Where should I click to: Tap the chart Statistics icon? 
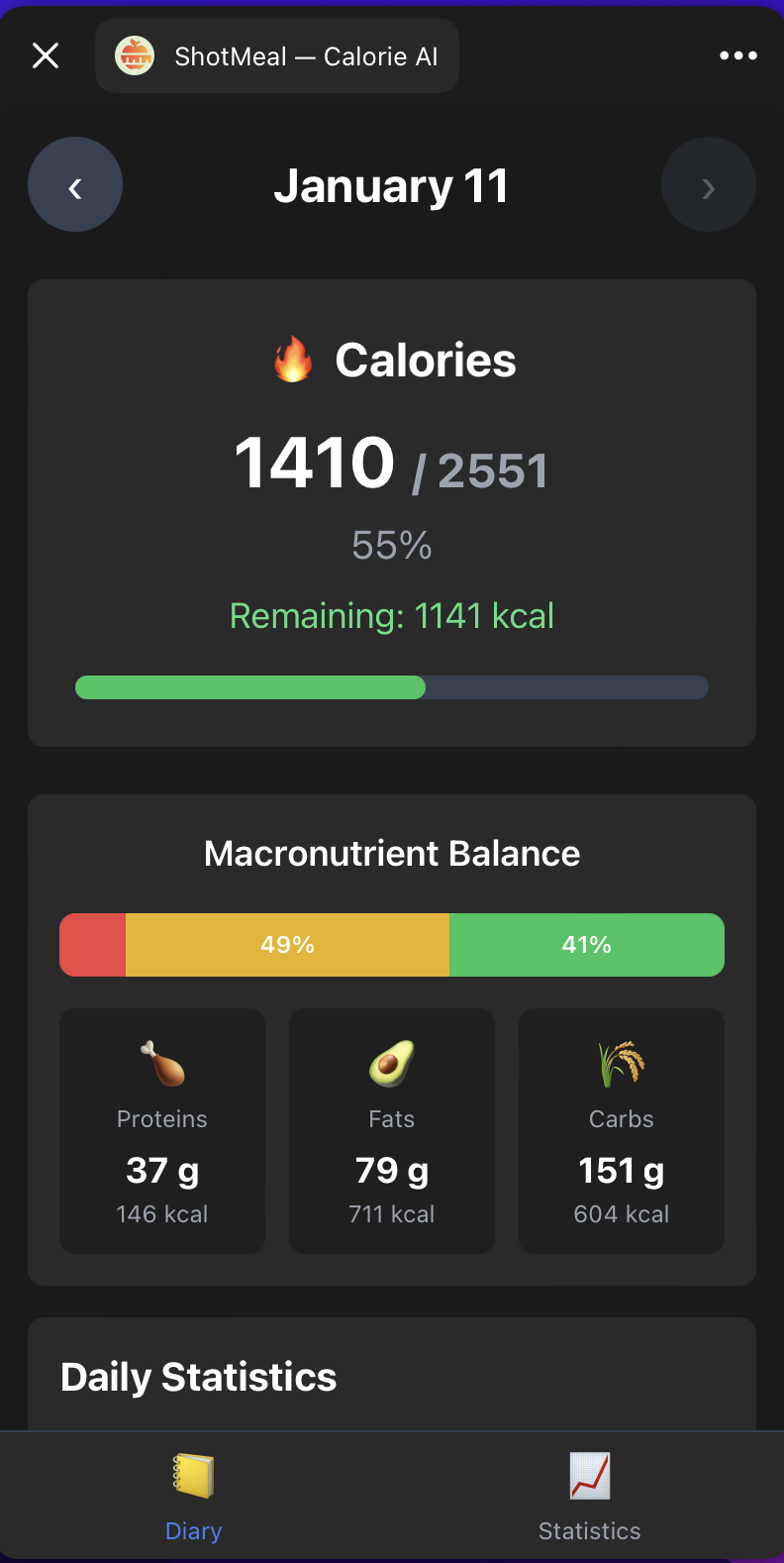[x=589, y=1473]
